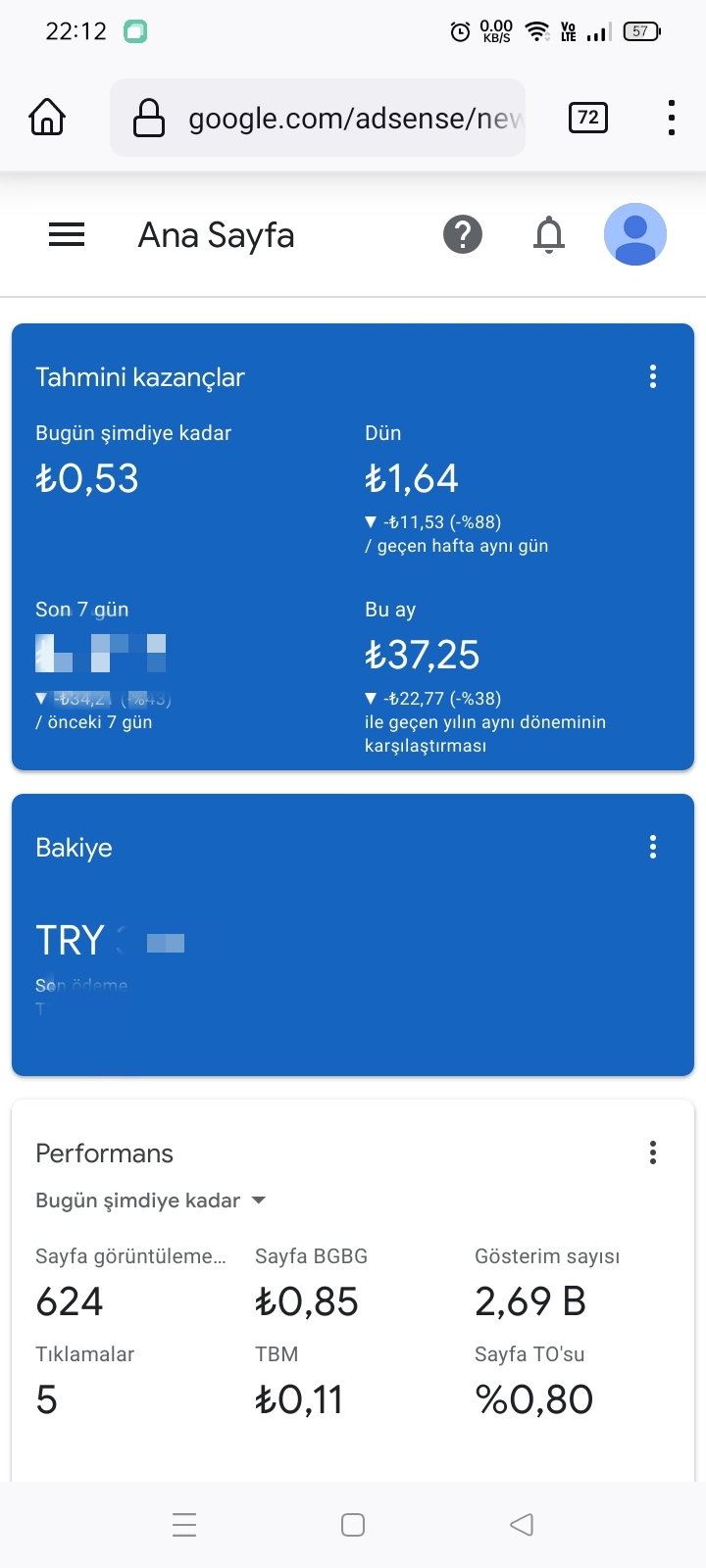This screenshot has width=706, height=1568.
Task: Tap the system home button
Action: point(353,1525)
